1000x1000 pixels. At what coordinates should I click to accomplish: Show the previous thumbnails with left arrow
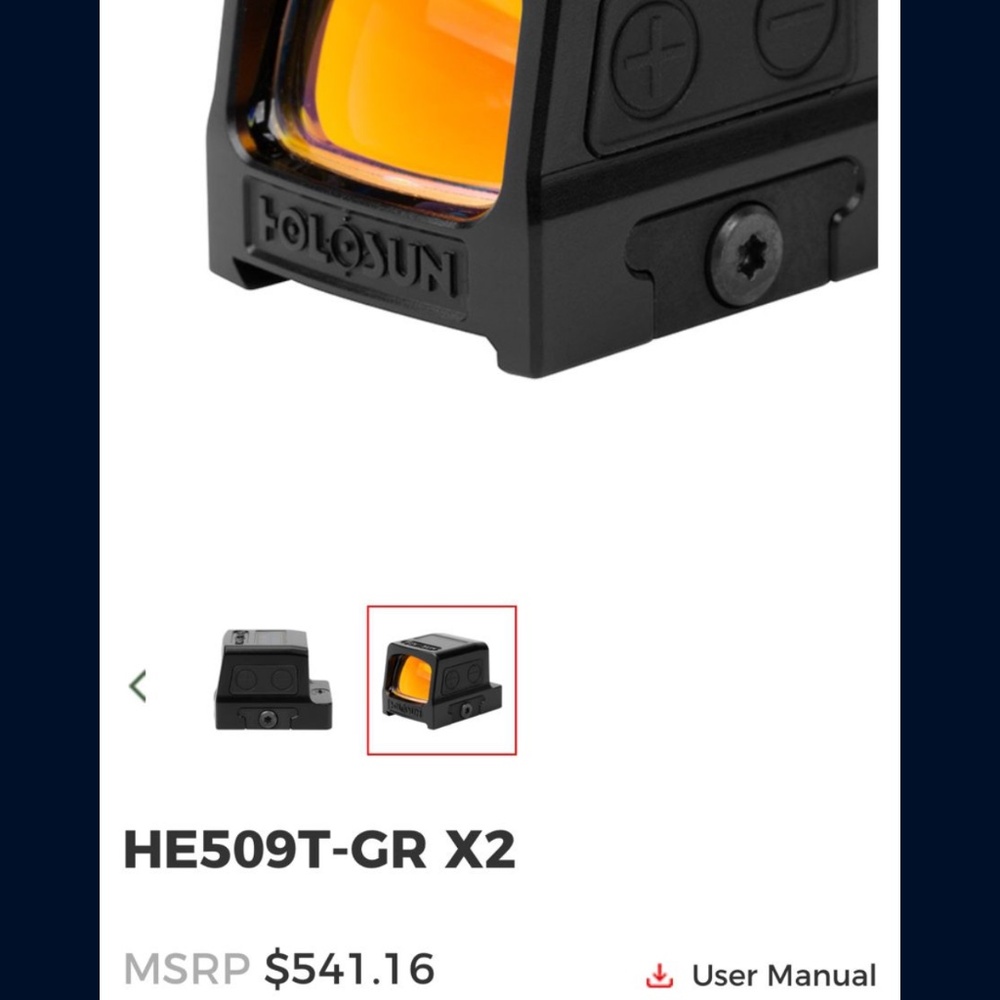[x=138, y=686]
